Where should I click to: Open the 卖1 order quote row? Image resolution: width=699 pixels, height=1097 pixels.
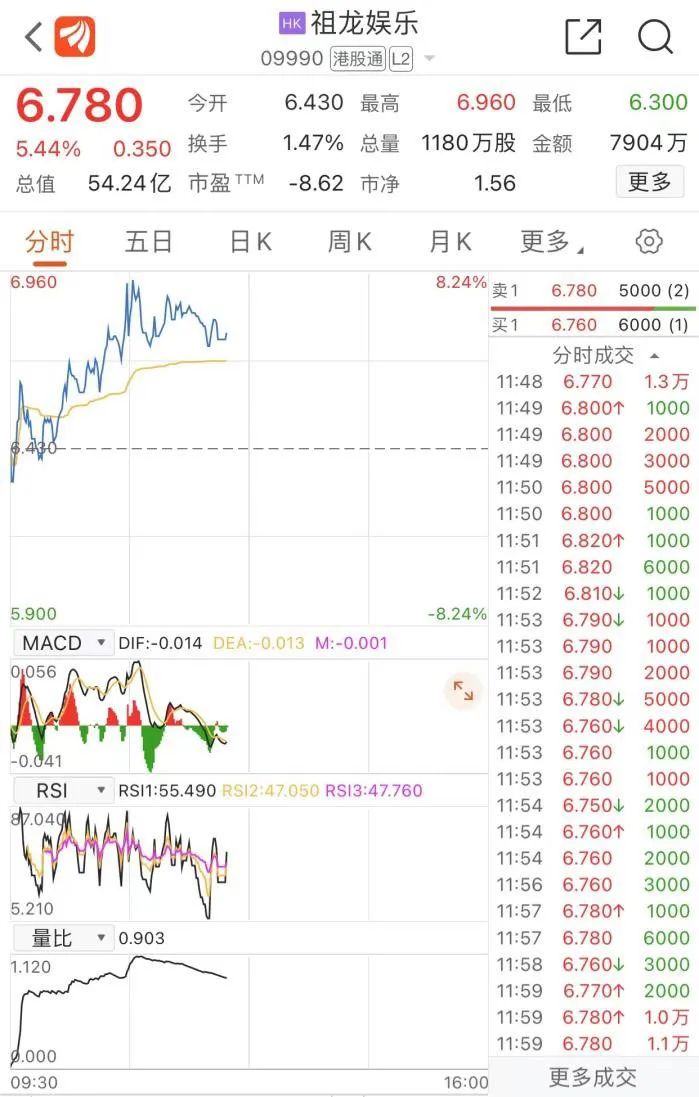pos(592,291)
